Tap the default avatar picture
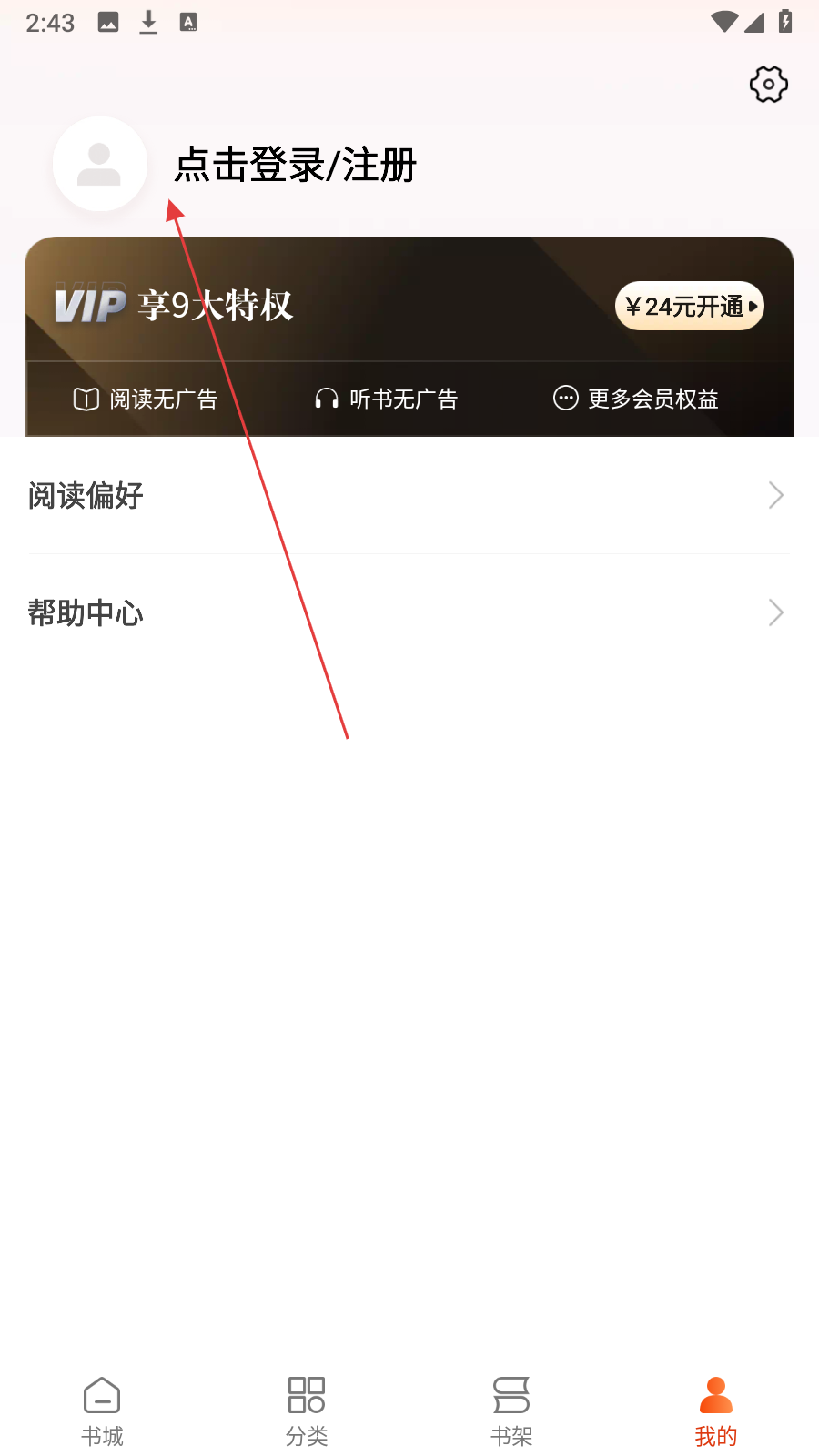Viewport: 819px width, 1456px height. tap(99, 165)
